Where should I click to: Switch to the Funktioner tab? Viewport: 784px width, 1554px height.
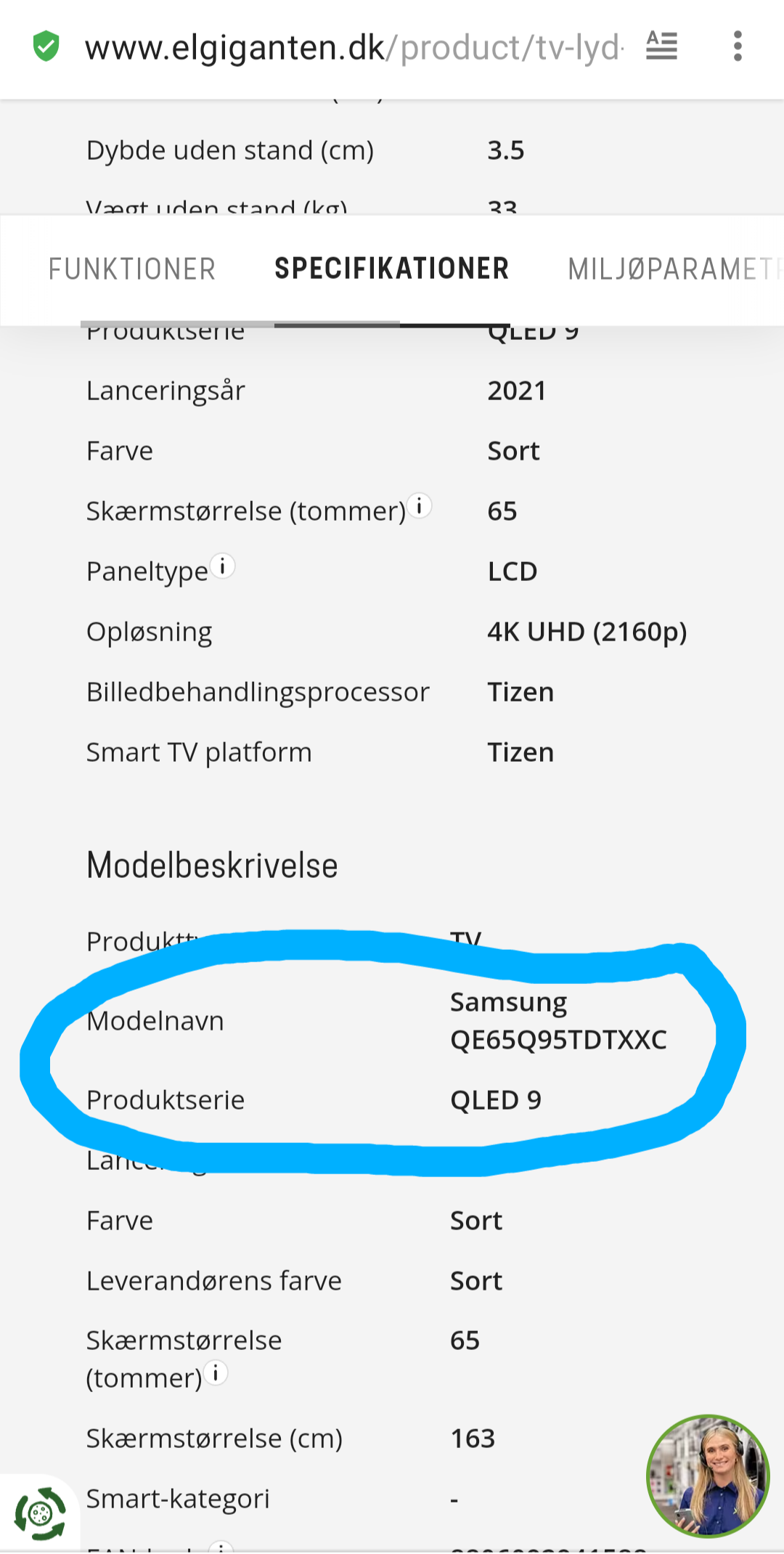point(132,269)
